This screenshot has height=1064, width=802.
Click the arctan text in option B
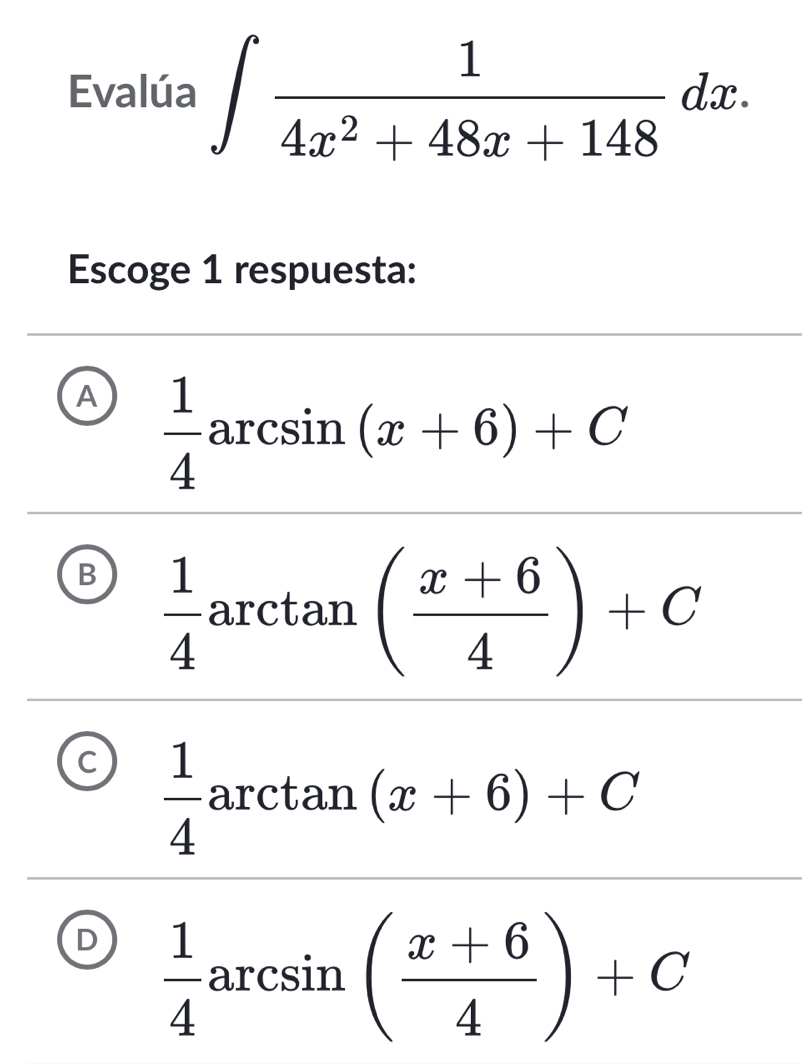(282, 608)
